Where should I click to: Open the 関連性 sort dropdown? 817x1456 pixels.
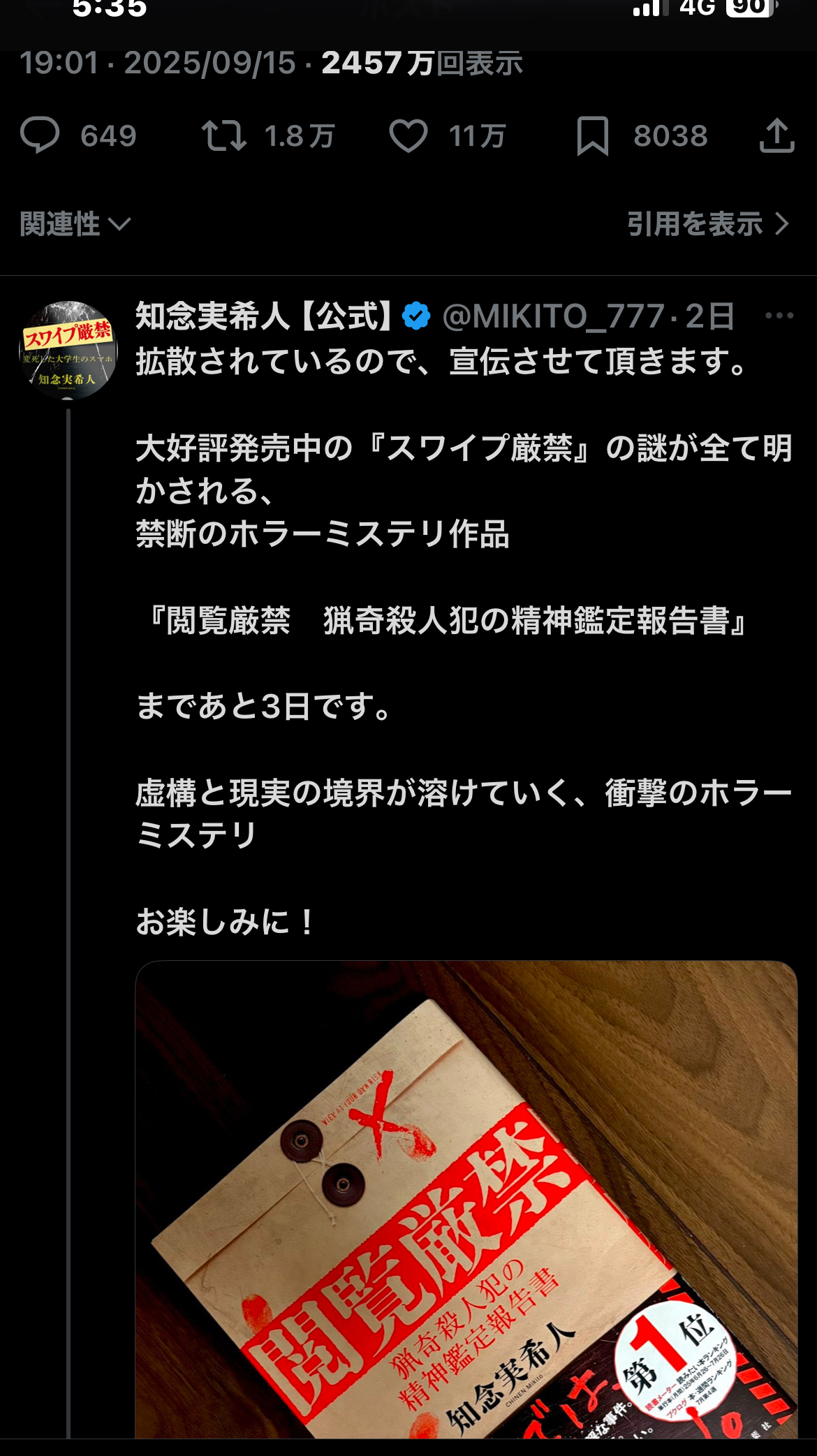tap(75, 224)
